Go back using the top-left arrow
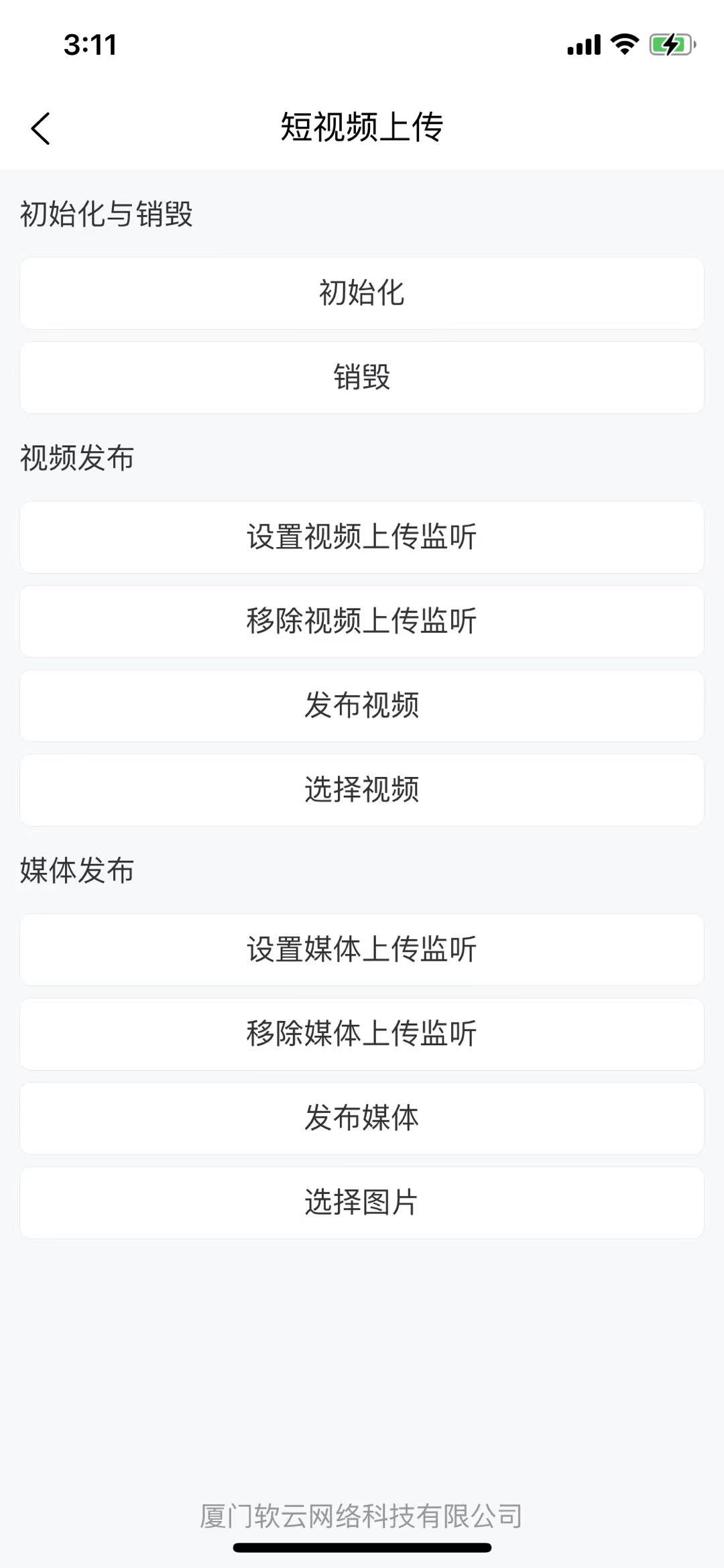Viewport: 724px width, 1568px height. pyautogui.click(x=40, y=128)
